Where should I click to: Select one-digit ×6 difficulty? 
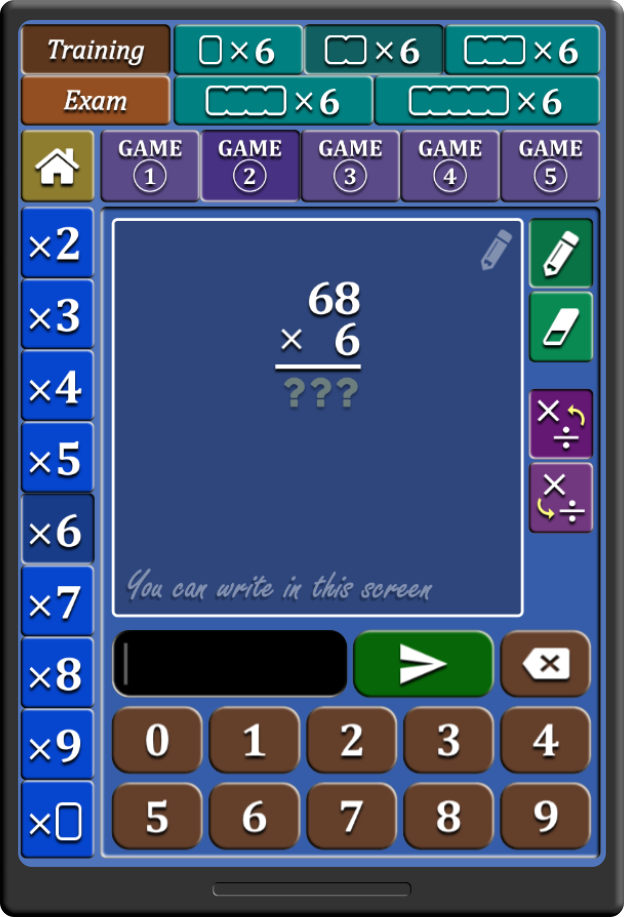[238, 50]
